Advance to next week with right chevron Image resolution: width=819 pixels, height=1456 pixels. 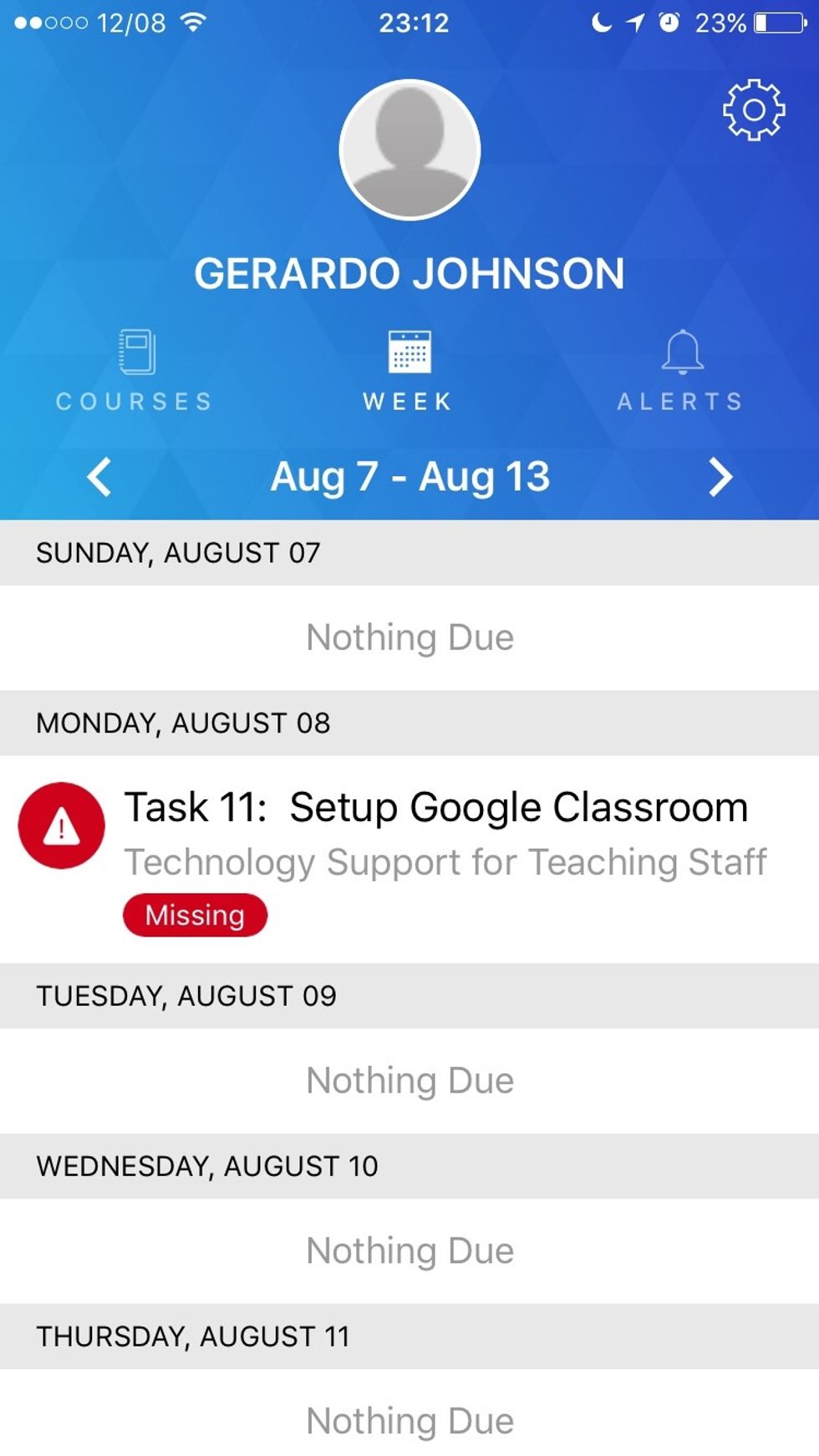pos(720,477)
